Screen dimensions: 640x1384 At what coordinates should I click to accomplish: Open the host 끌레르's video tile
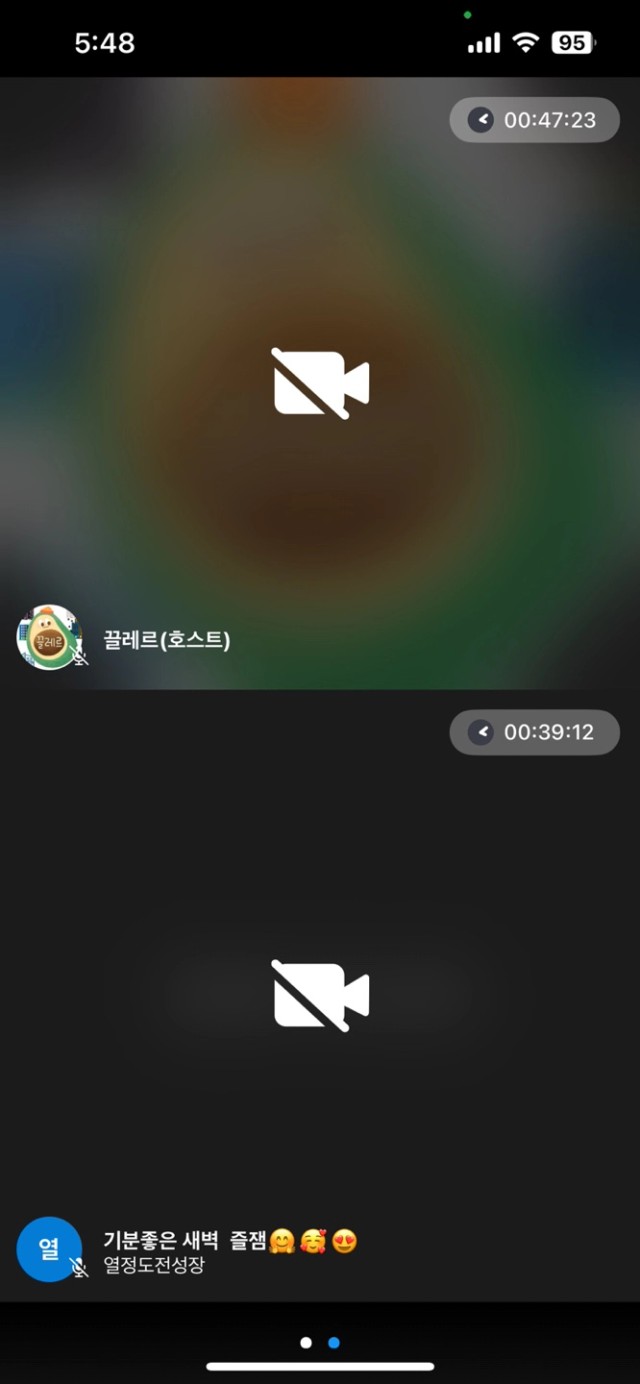tap(320, 383)
